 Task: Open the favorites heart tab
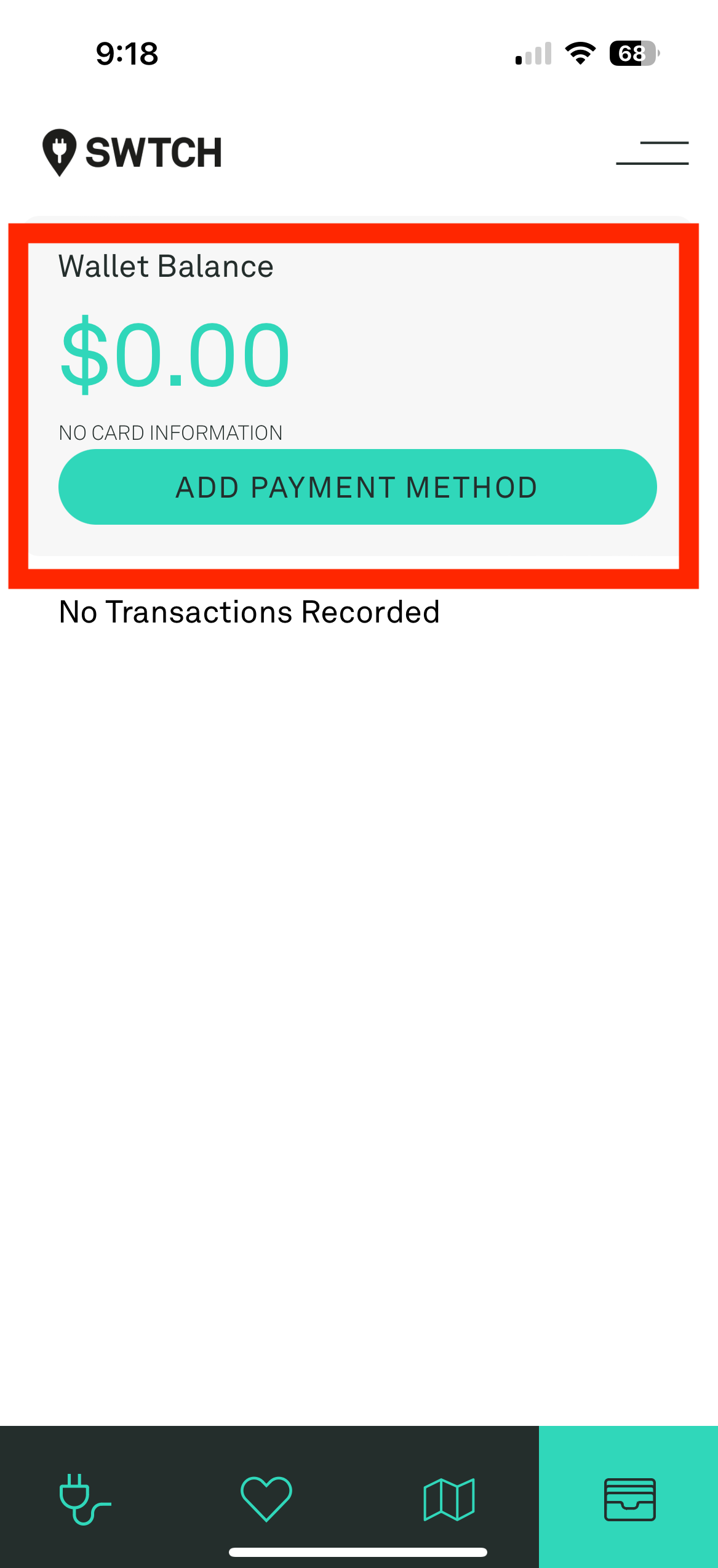(266, 1498)
